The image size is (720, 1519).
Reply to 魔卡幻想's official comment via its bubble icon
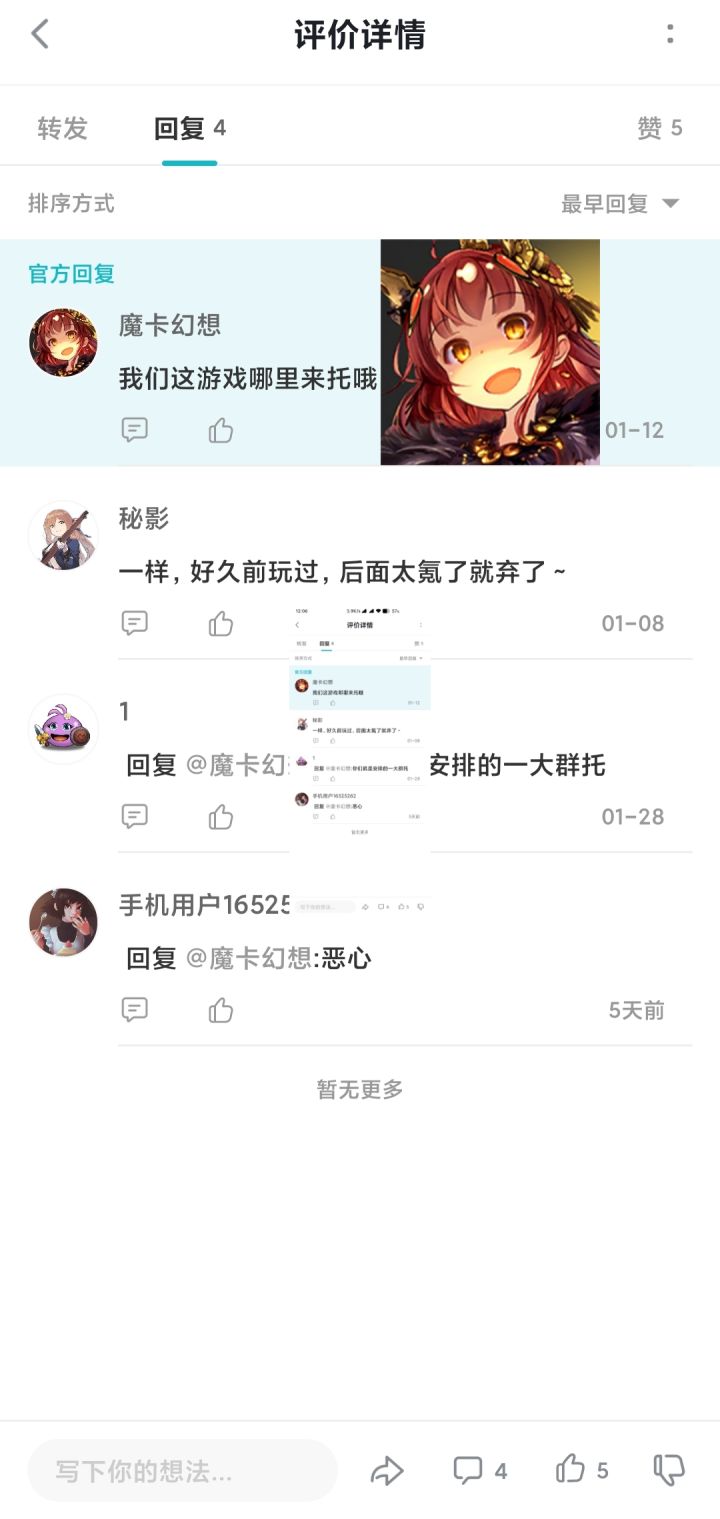click(x=135, y=429)
